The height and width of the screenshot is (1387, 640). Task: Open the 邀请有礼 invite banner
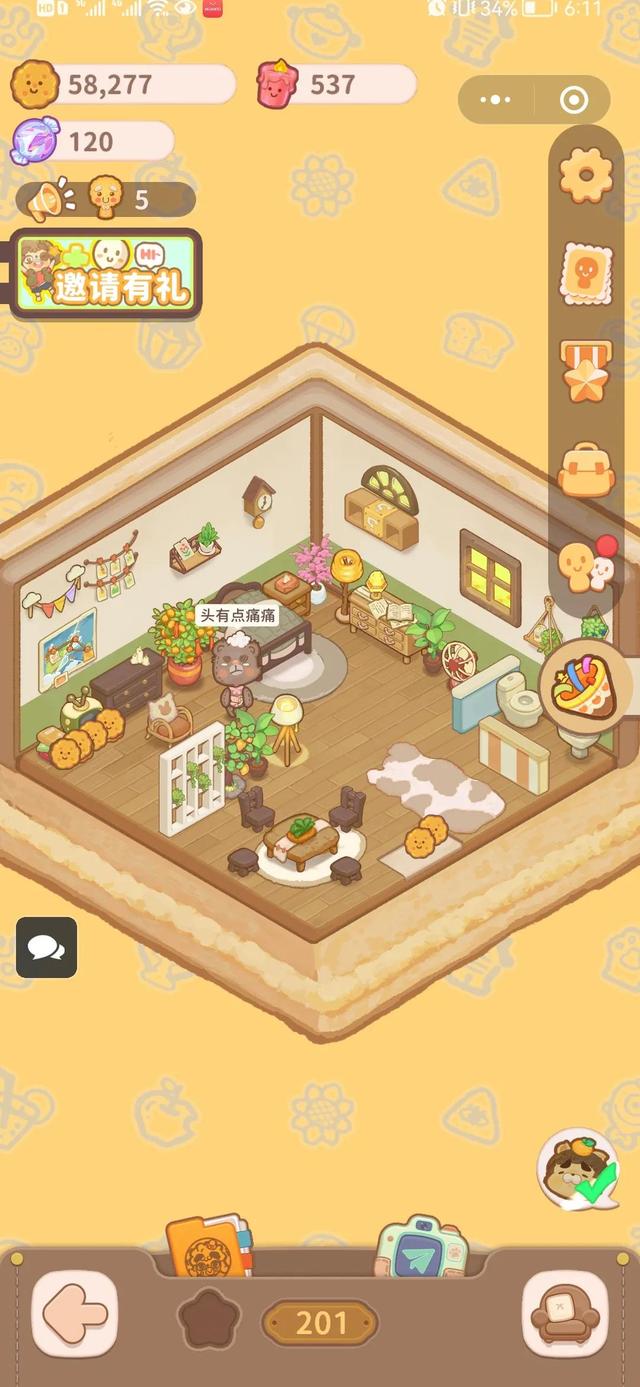(x=106, y=275)
